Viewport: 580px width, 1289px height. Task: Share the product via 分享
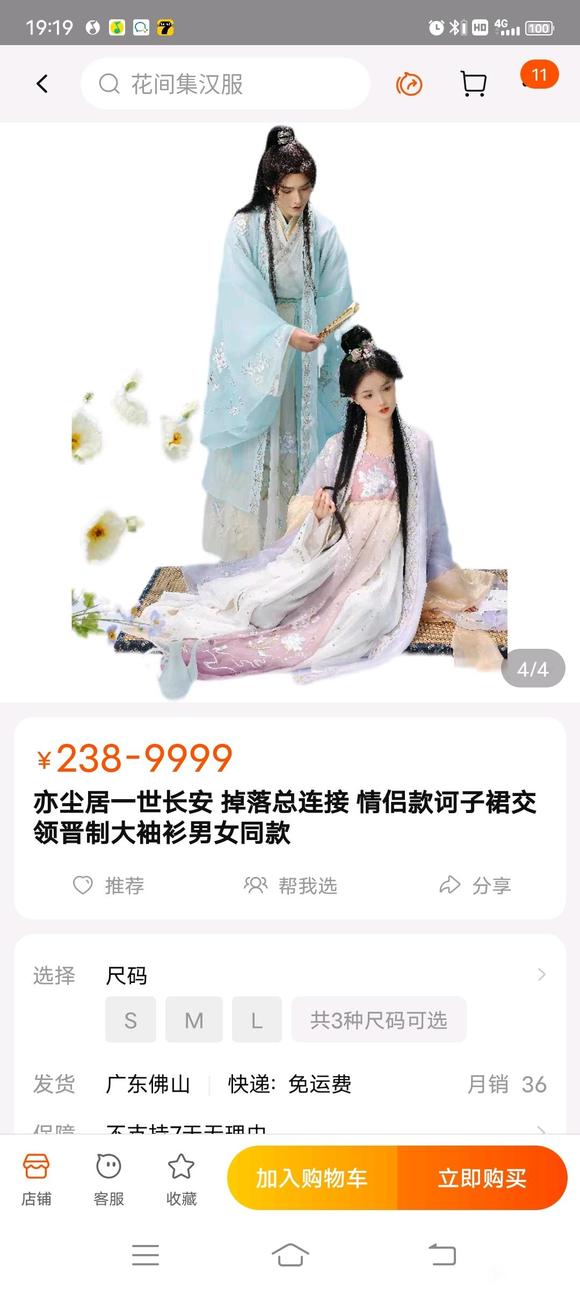pos(475,885)
